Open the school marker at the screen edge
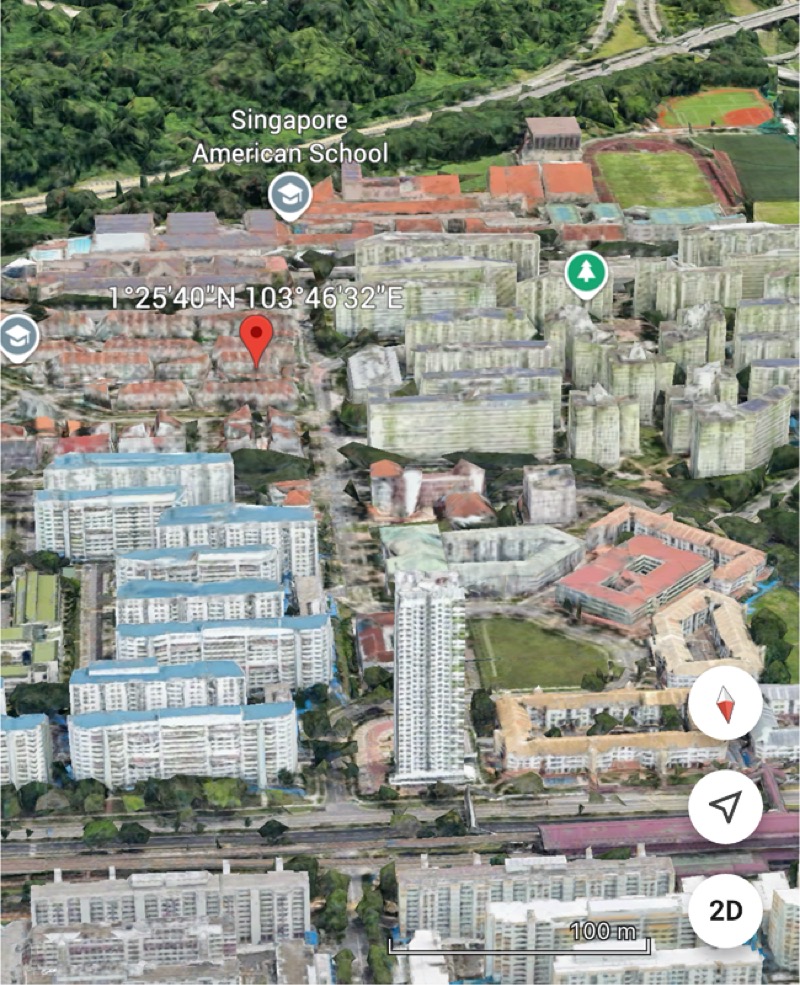 point(14,339)
